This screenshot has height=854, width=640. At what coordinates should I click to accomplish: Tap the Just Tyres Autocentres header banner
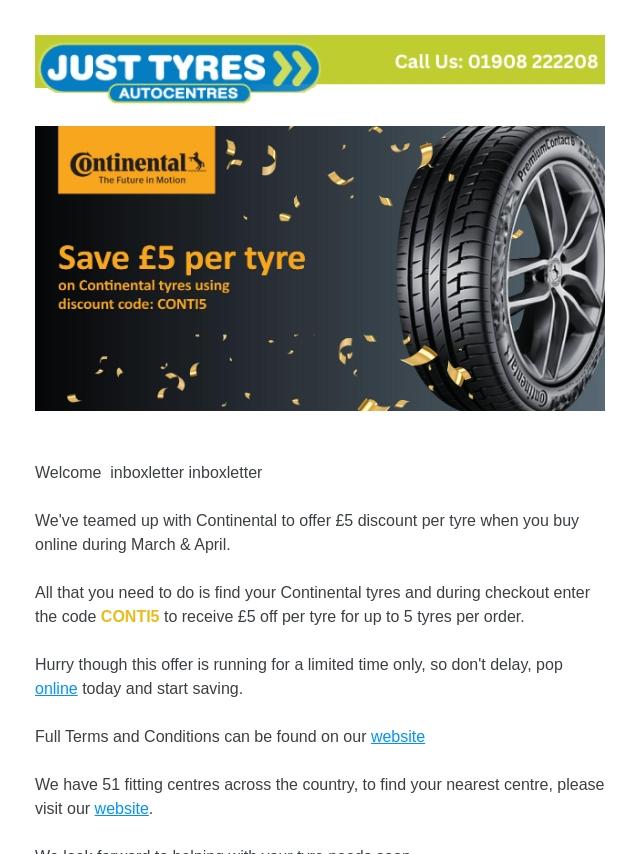point(320,69)
